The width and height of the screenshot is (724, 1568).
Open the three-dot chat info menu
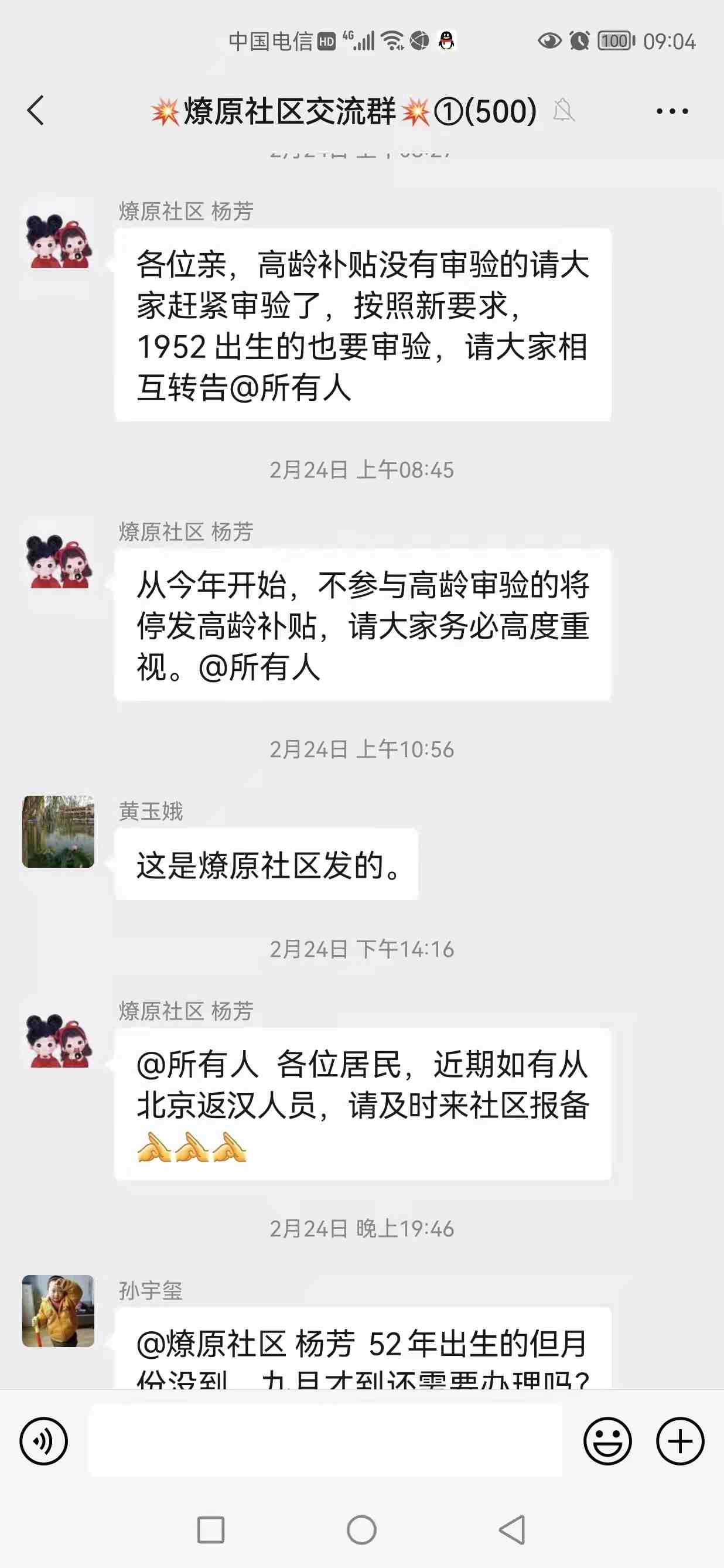672,111
